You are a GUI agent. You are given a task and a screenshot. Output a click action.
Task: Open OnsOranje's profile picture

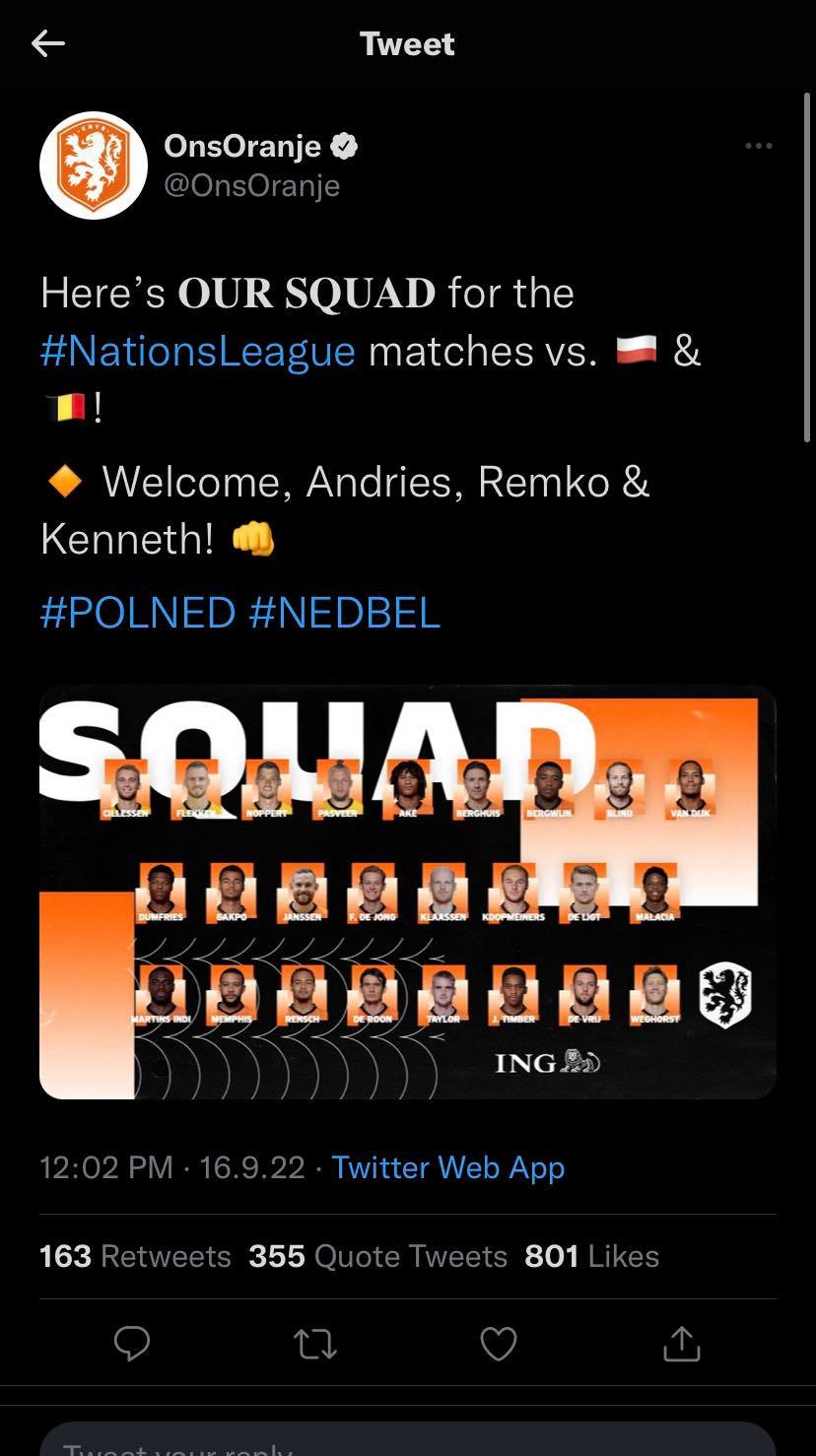94,165
